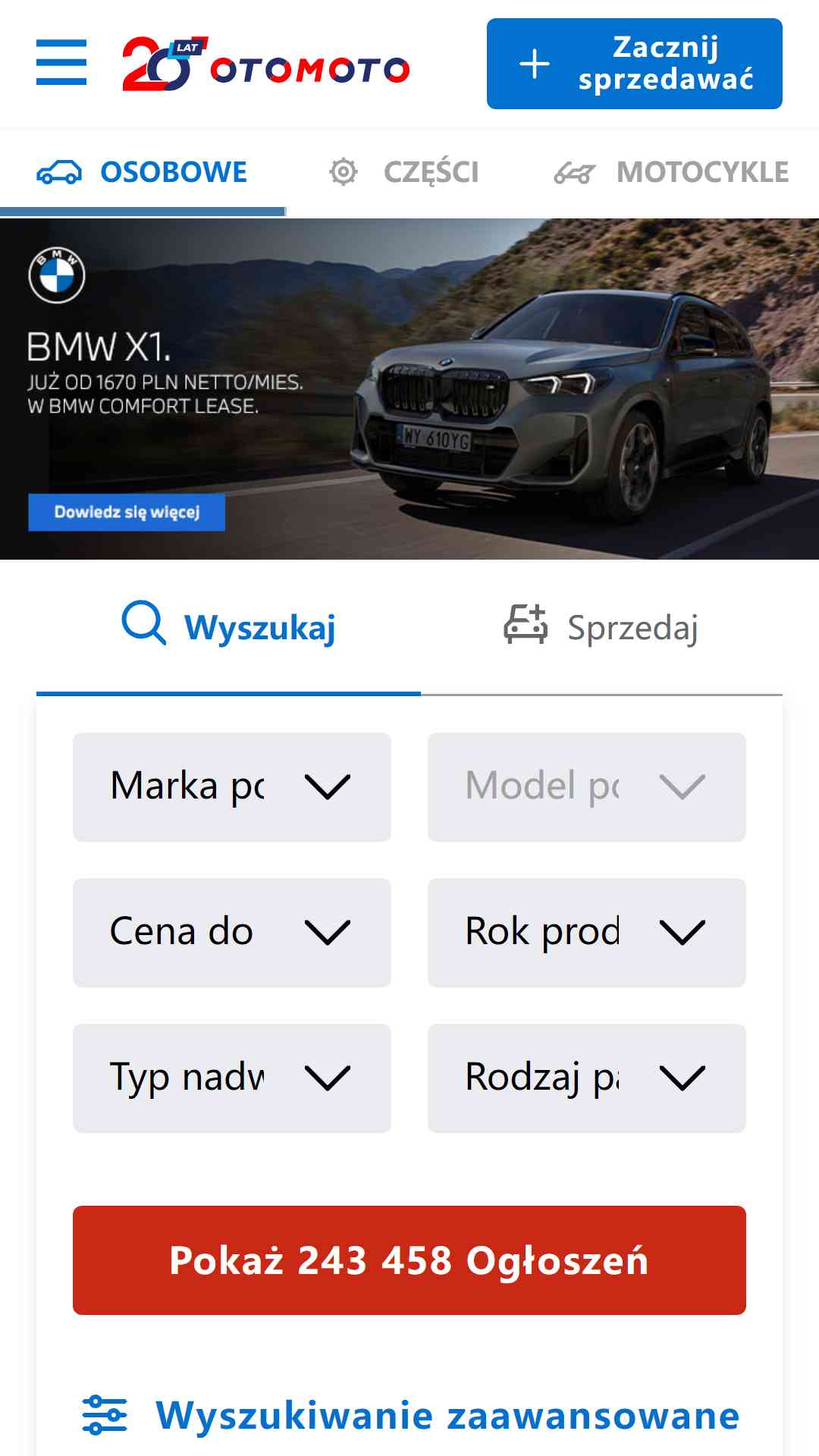
Task: Select the OSOBOWE tab
Action: pos(143,172)
